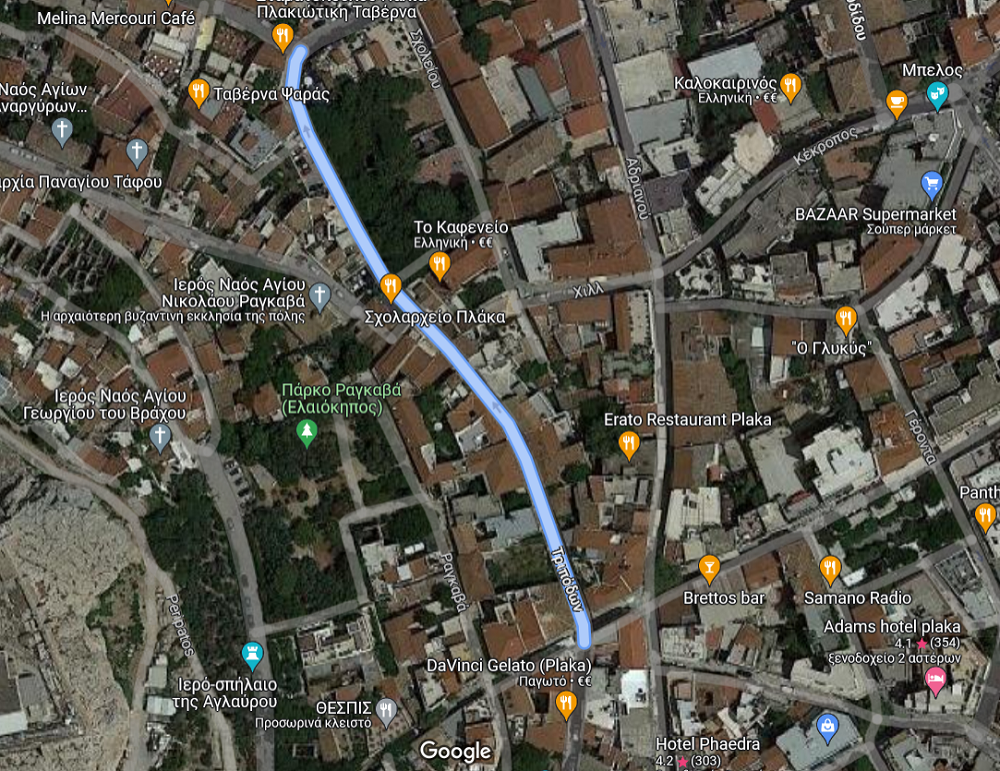
Task: Tap the Hotel Phaedra shopping bag pin
Action: click(827, 724)
